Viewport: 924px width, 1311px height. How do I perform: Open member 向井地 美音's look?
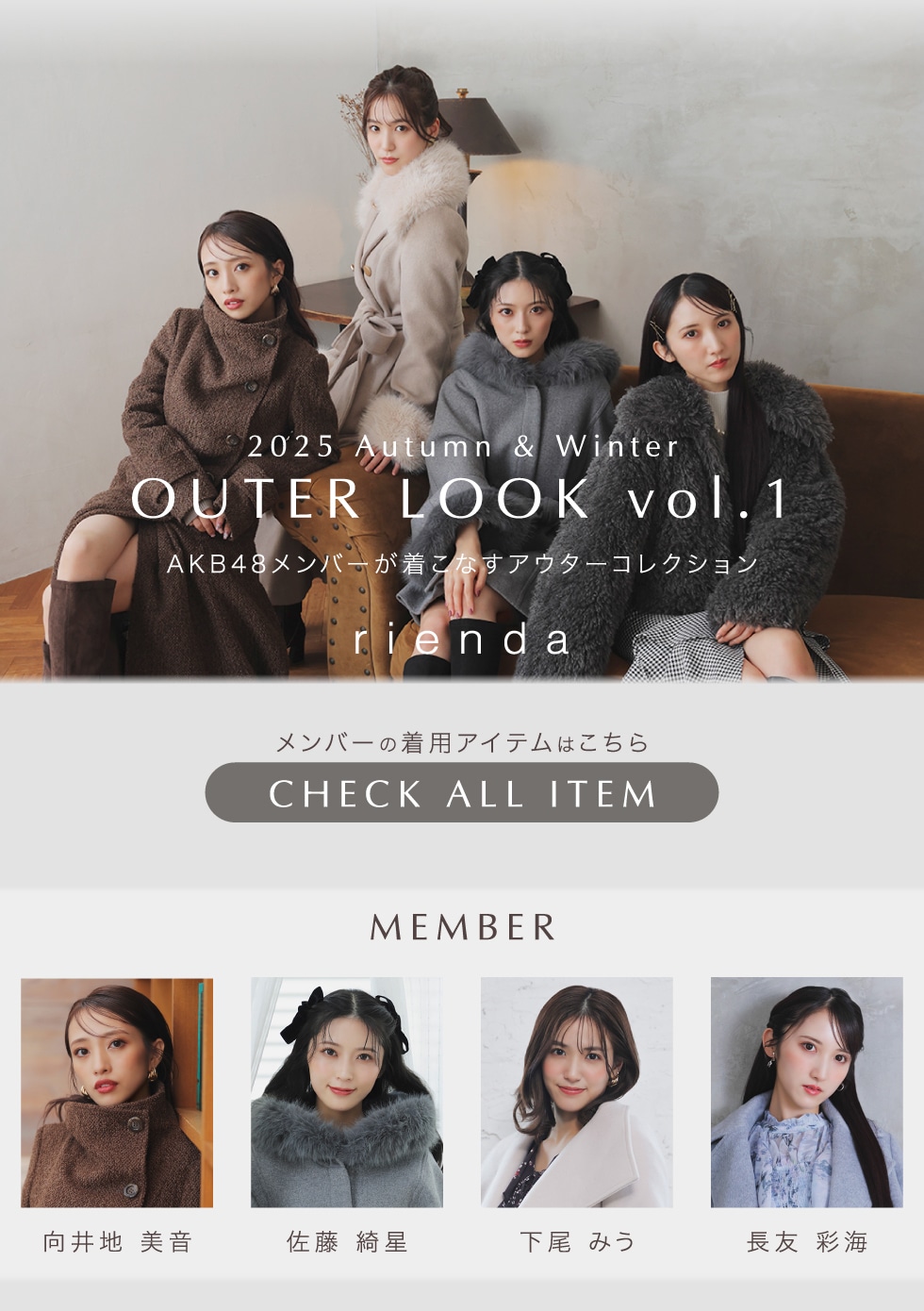[117, 1092]
